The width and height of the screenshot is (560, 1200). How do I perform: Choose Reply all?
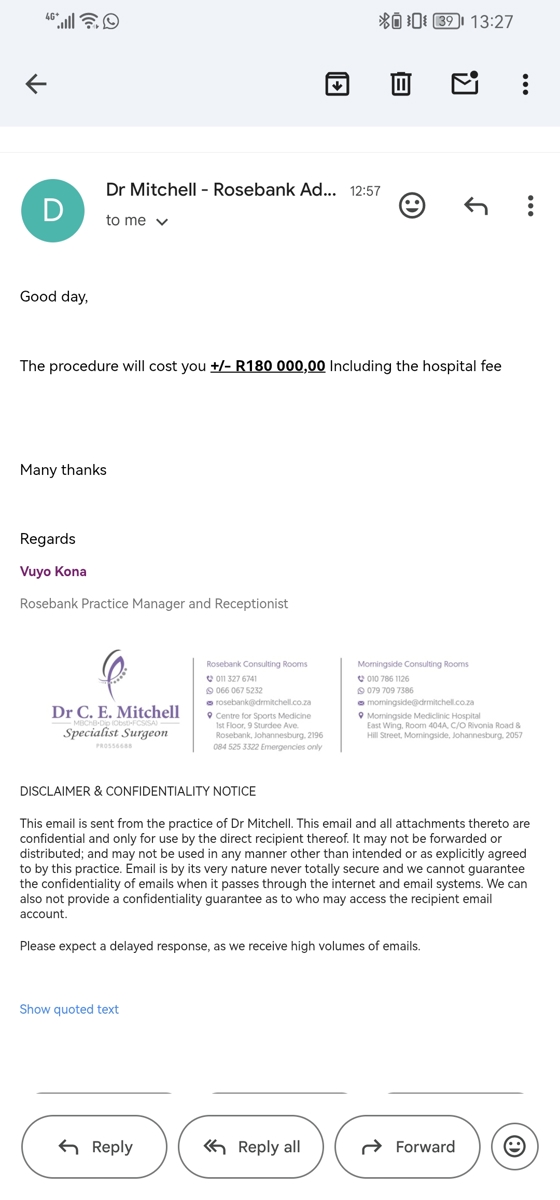pos(251,1147)
